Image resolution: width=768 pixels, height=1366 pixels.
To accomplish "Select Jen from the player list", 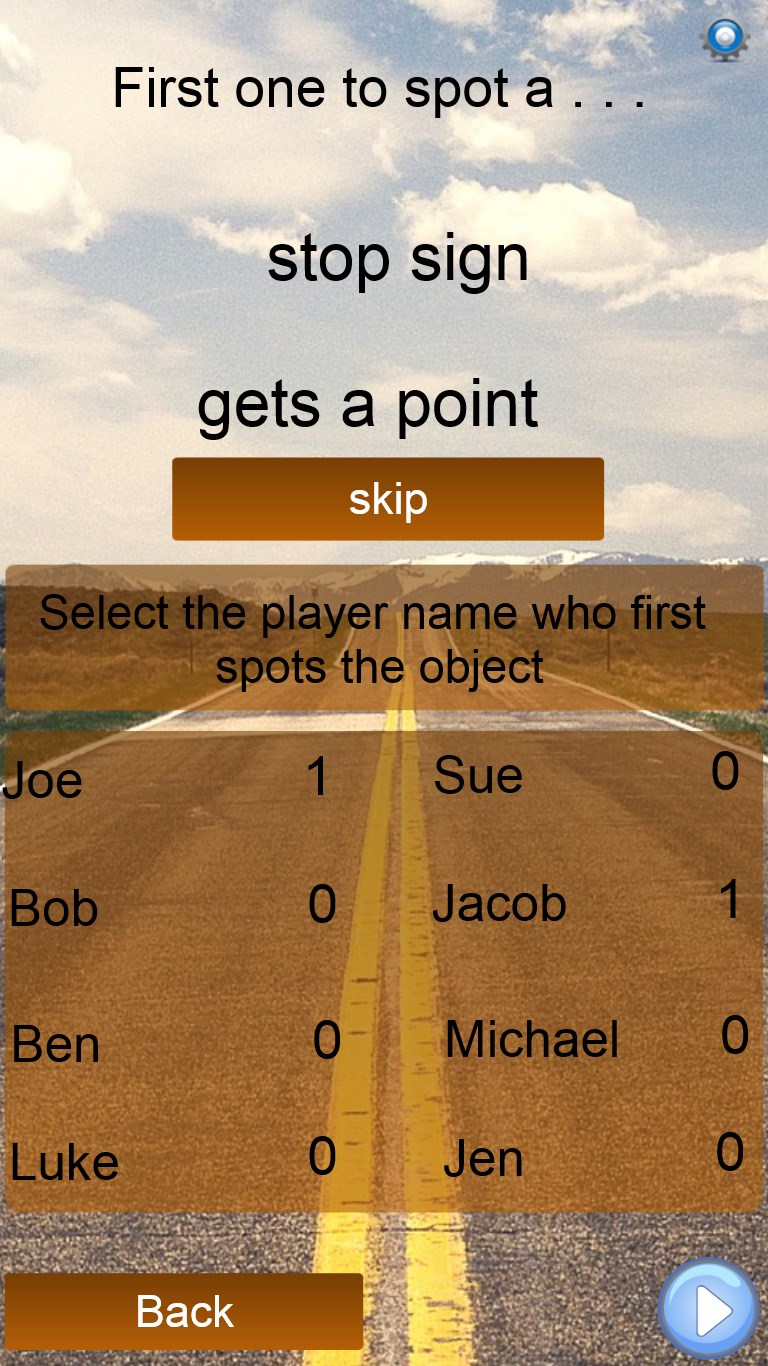I will click(x=483, y=1160).
